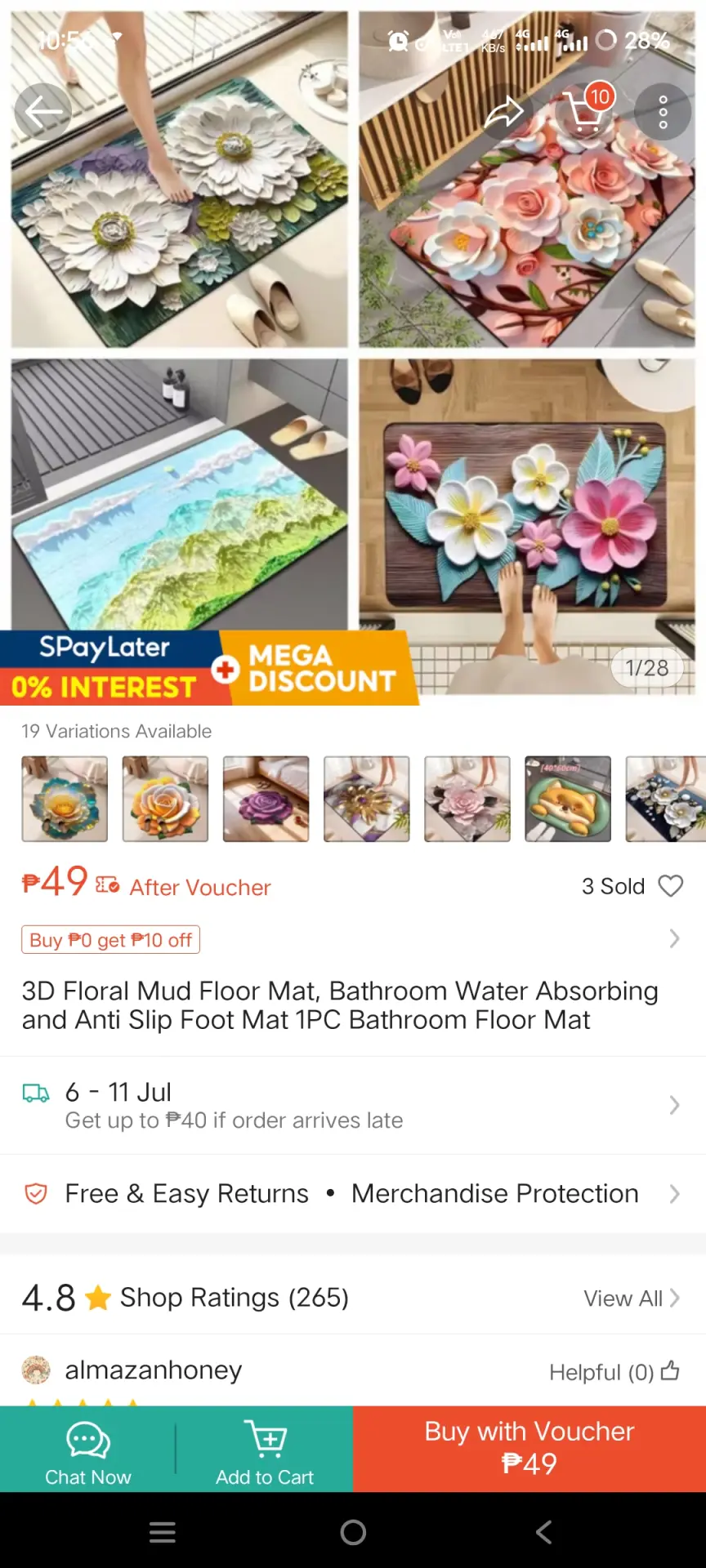
Task: Open delivery details for 6 - 11 Jul
Action: [x=353, y=1105]
